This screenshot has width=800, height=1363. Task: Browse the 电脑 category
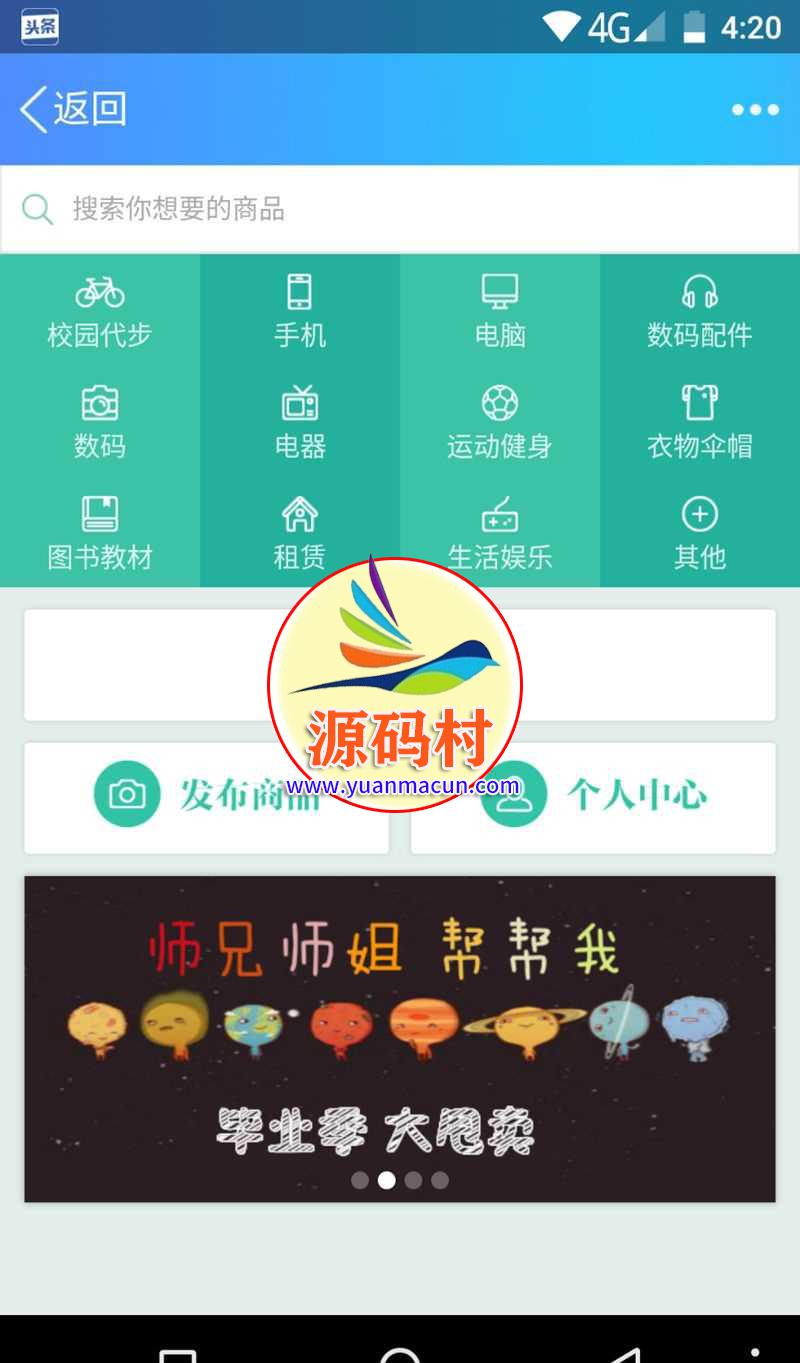click(500, 311)
